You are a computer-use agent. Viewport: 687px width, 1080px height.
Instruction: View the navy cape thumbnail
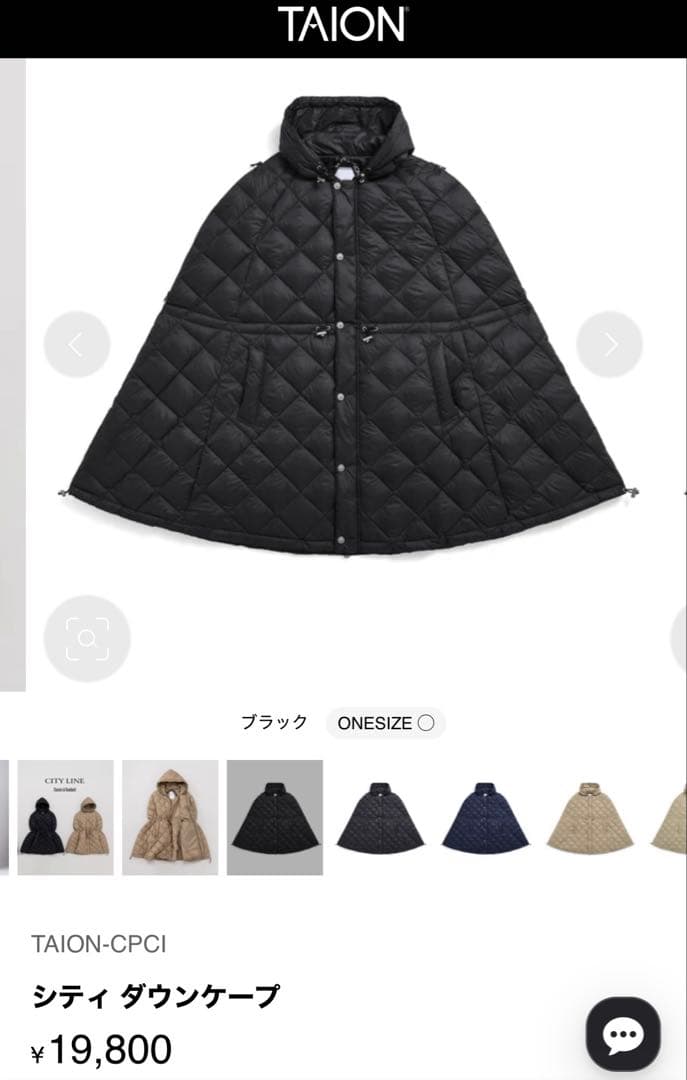point(485,817)
